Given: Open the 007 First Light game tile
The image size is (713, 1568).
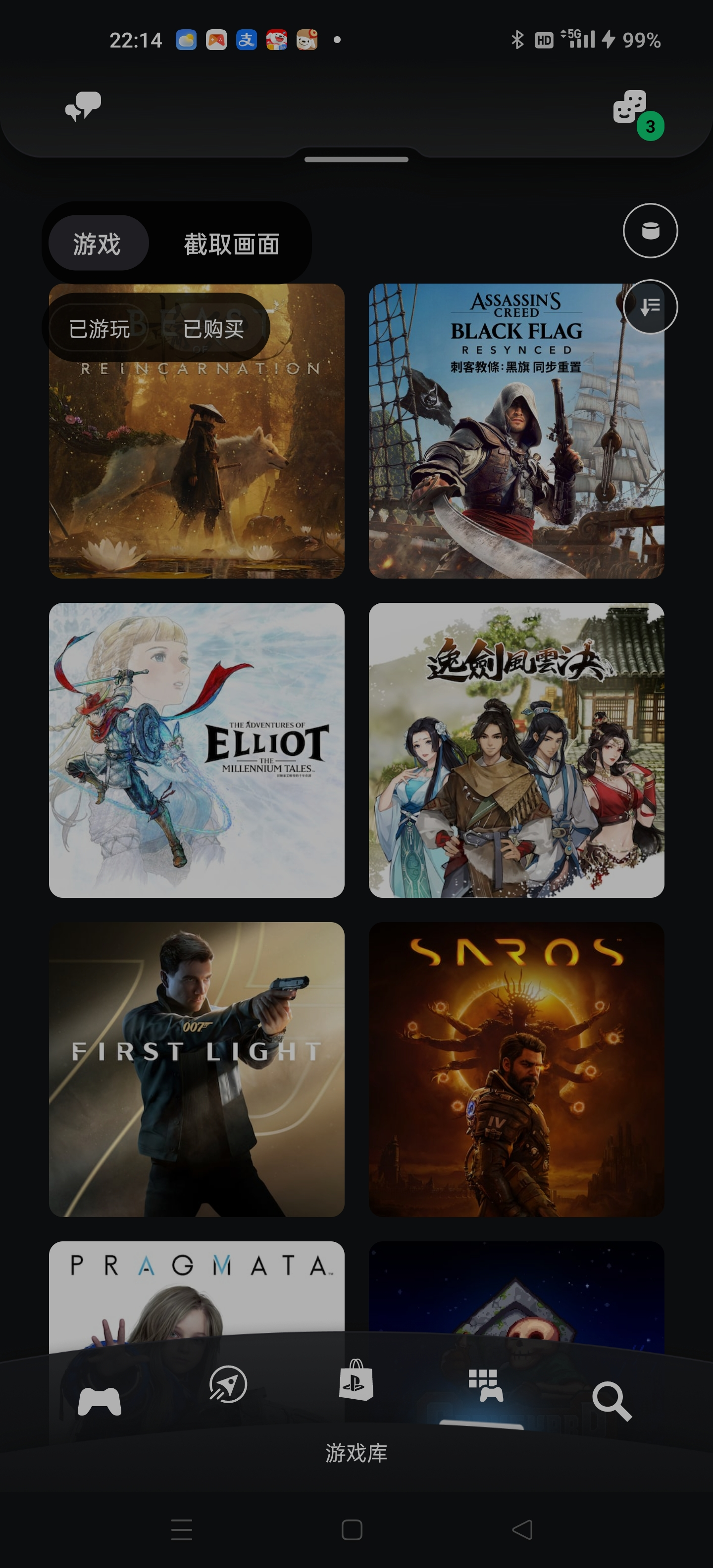Looking at the screenshot, I should pos(196,1069).
